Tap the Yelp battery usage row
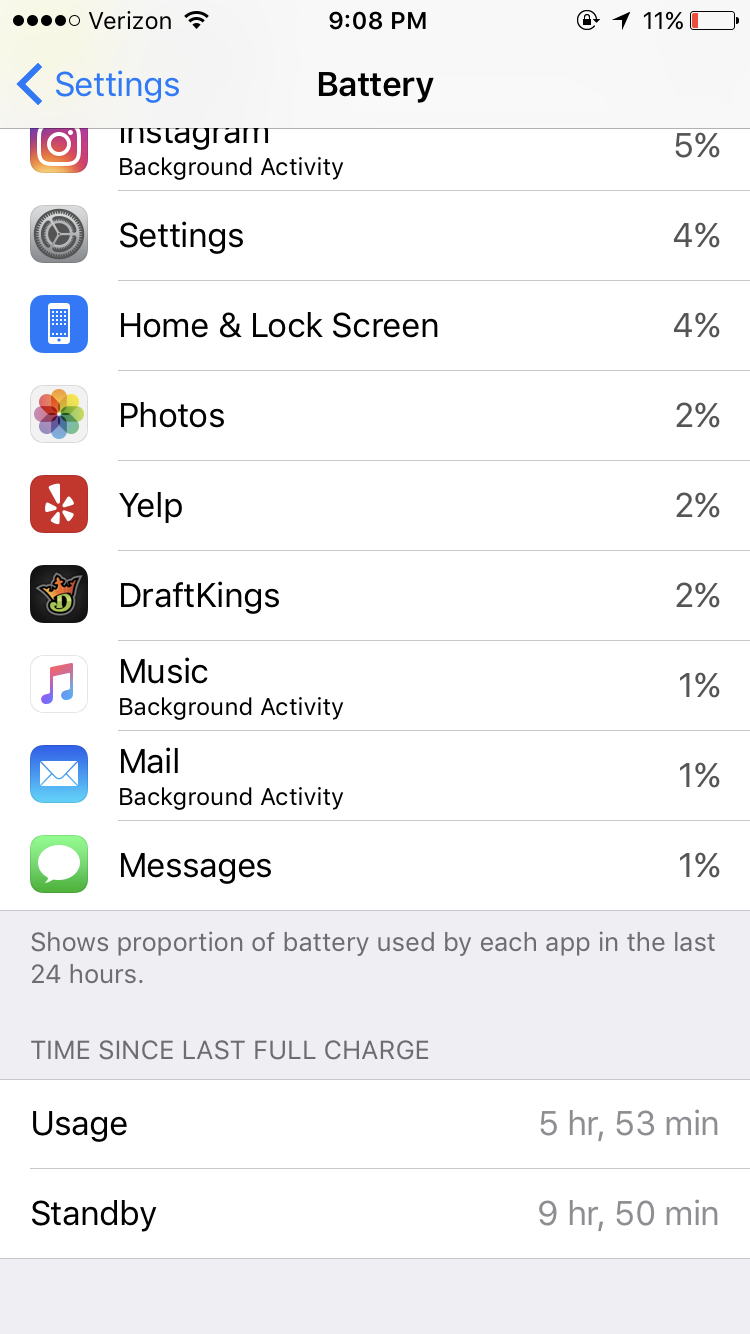Screen dimensions: 750x1334 [375, 505]
